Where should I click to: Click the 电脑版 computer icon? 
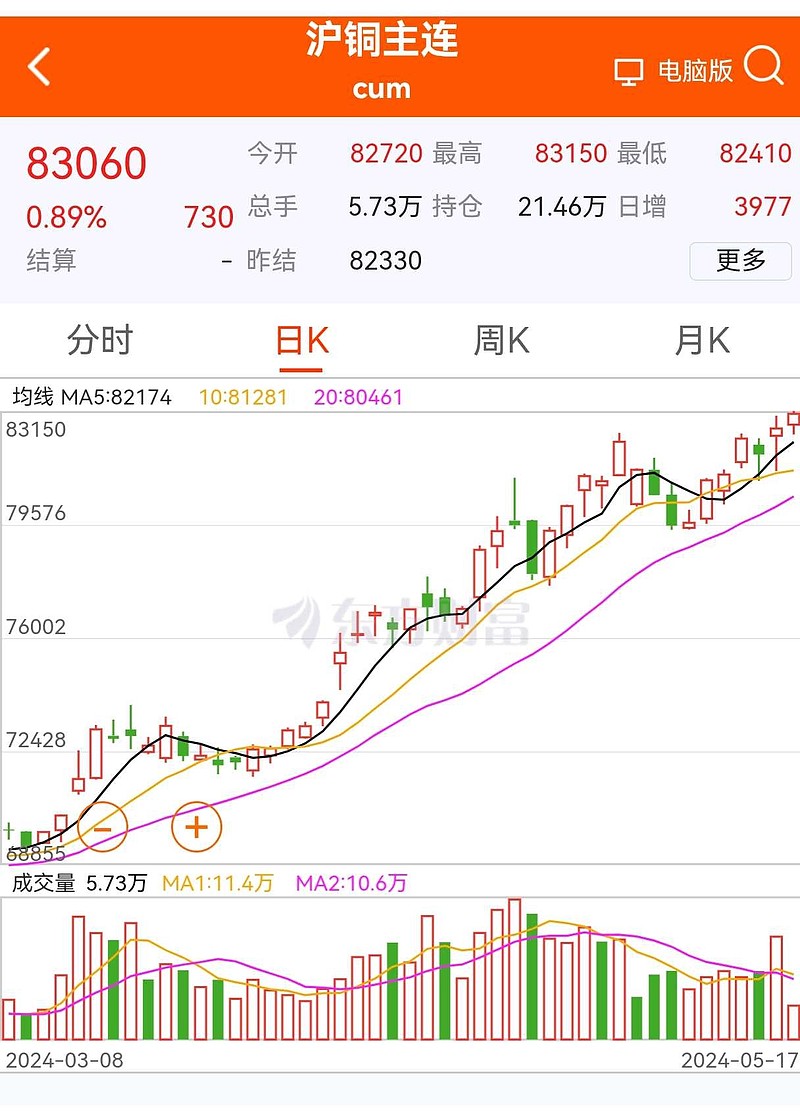point(628,71)
